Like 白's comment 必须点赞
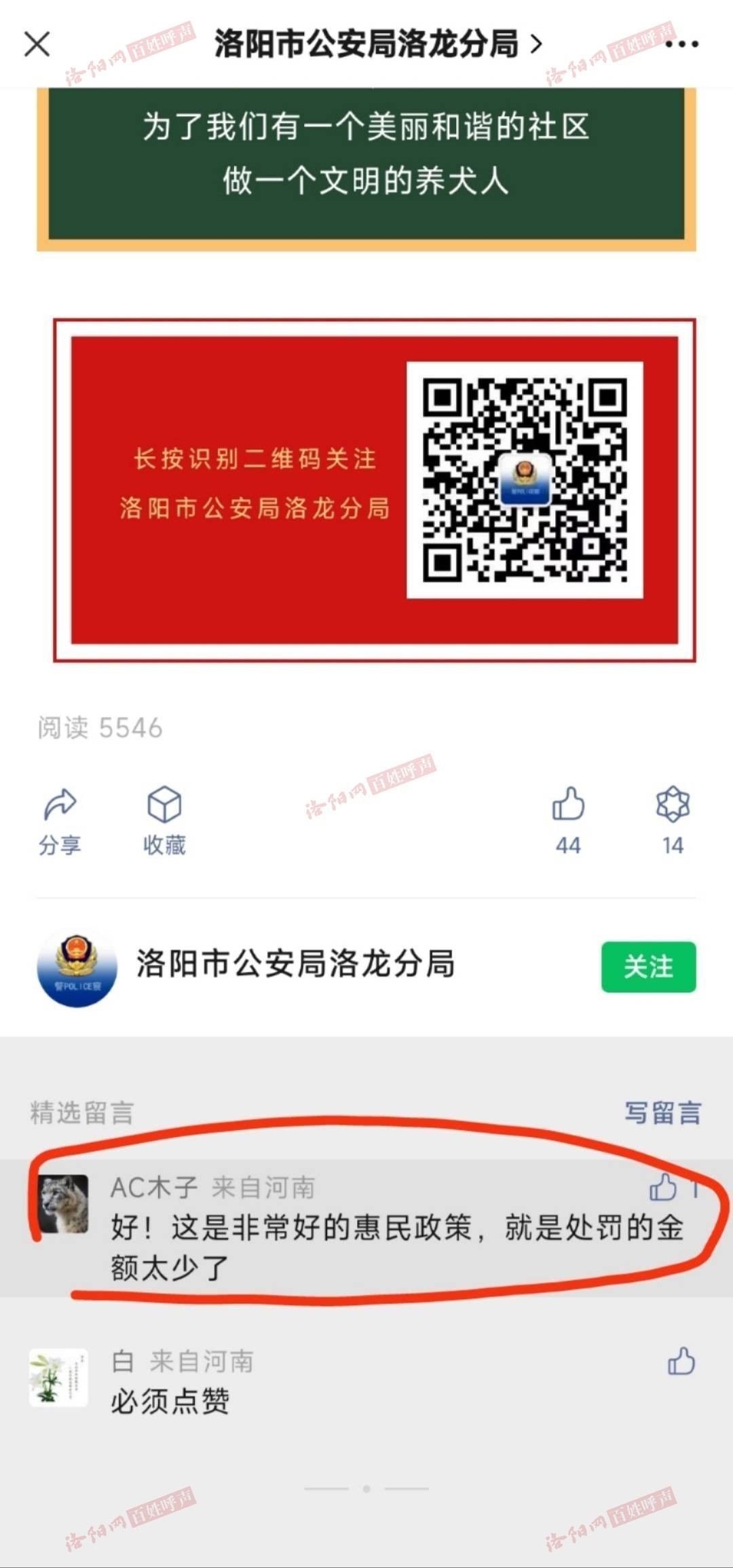Image resolution: width=733 pixels, height=1568 pixels. tap(681, 1361)
